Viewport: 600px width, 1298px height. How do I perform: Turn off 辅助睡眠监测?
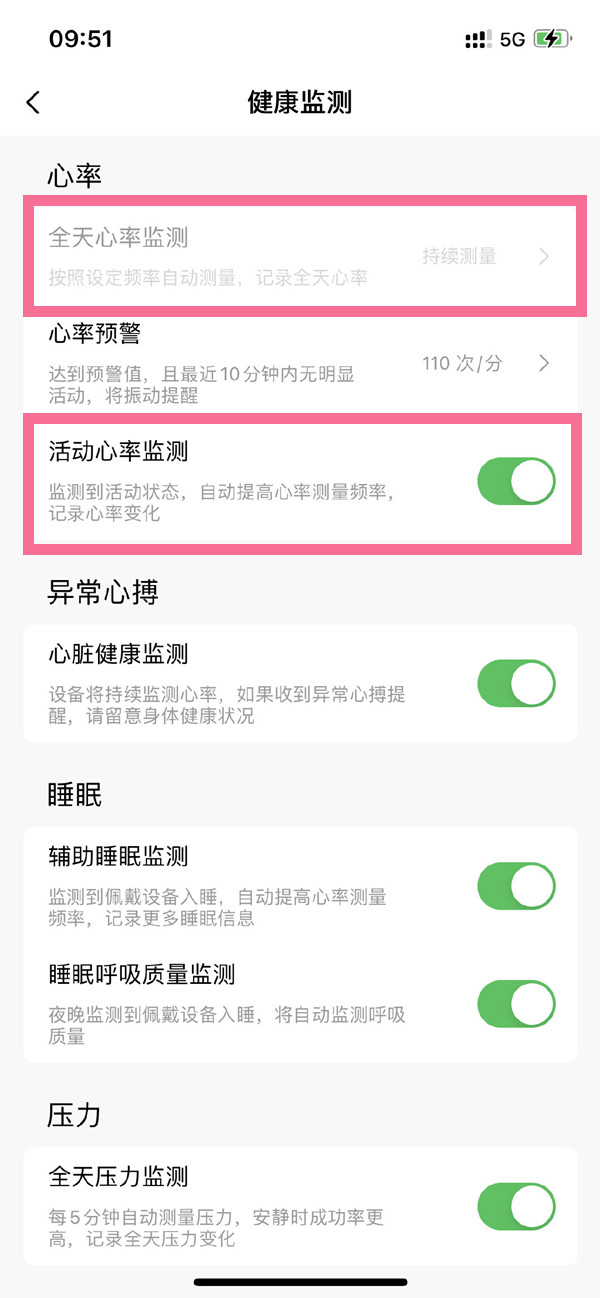(x=516, y=886)
